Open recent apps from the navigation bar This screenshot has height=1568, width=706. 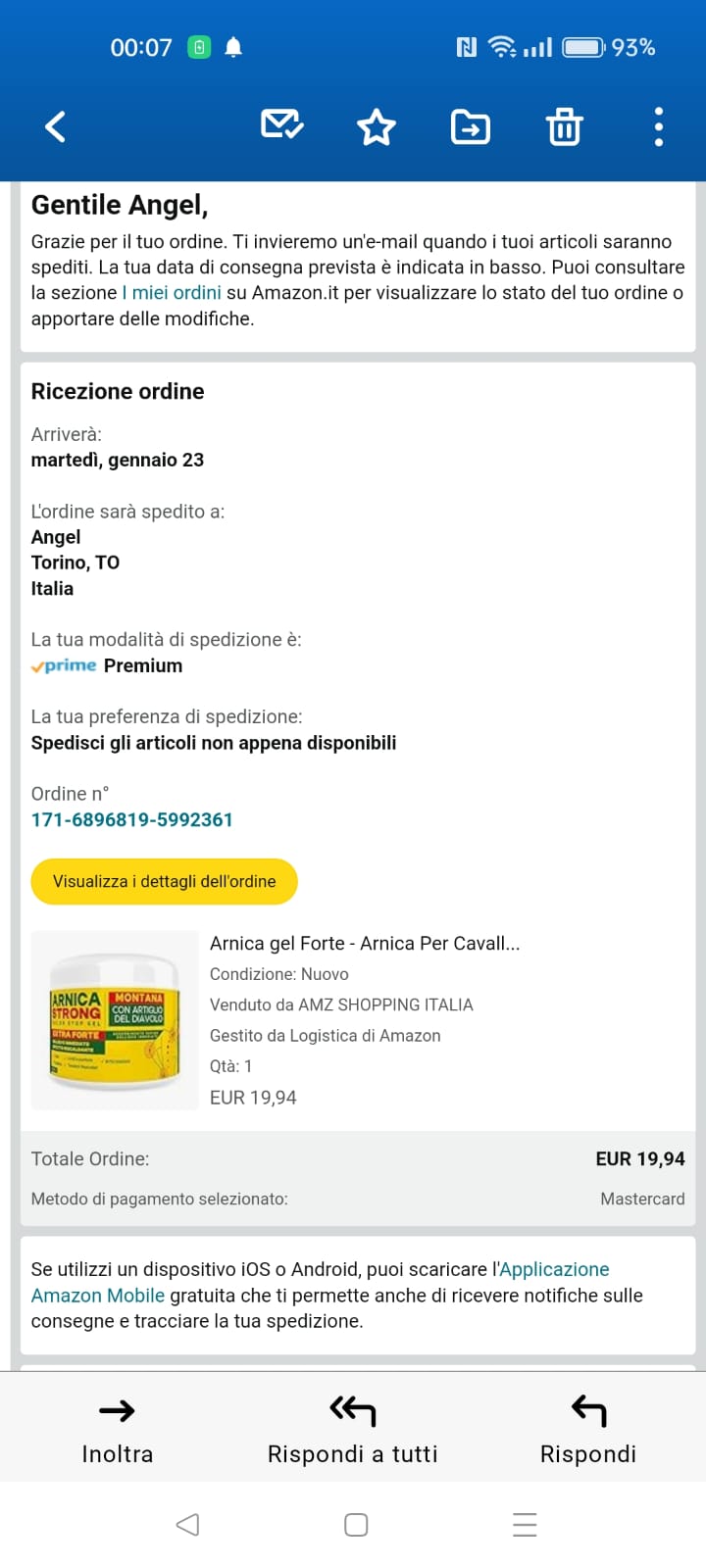[x=525, y=1525]
